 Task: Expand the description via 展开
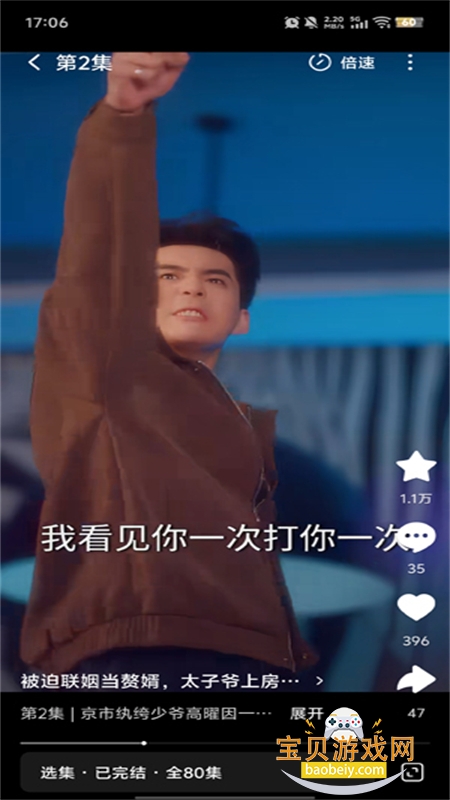click(x=307, y=713)
